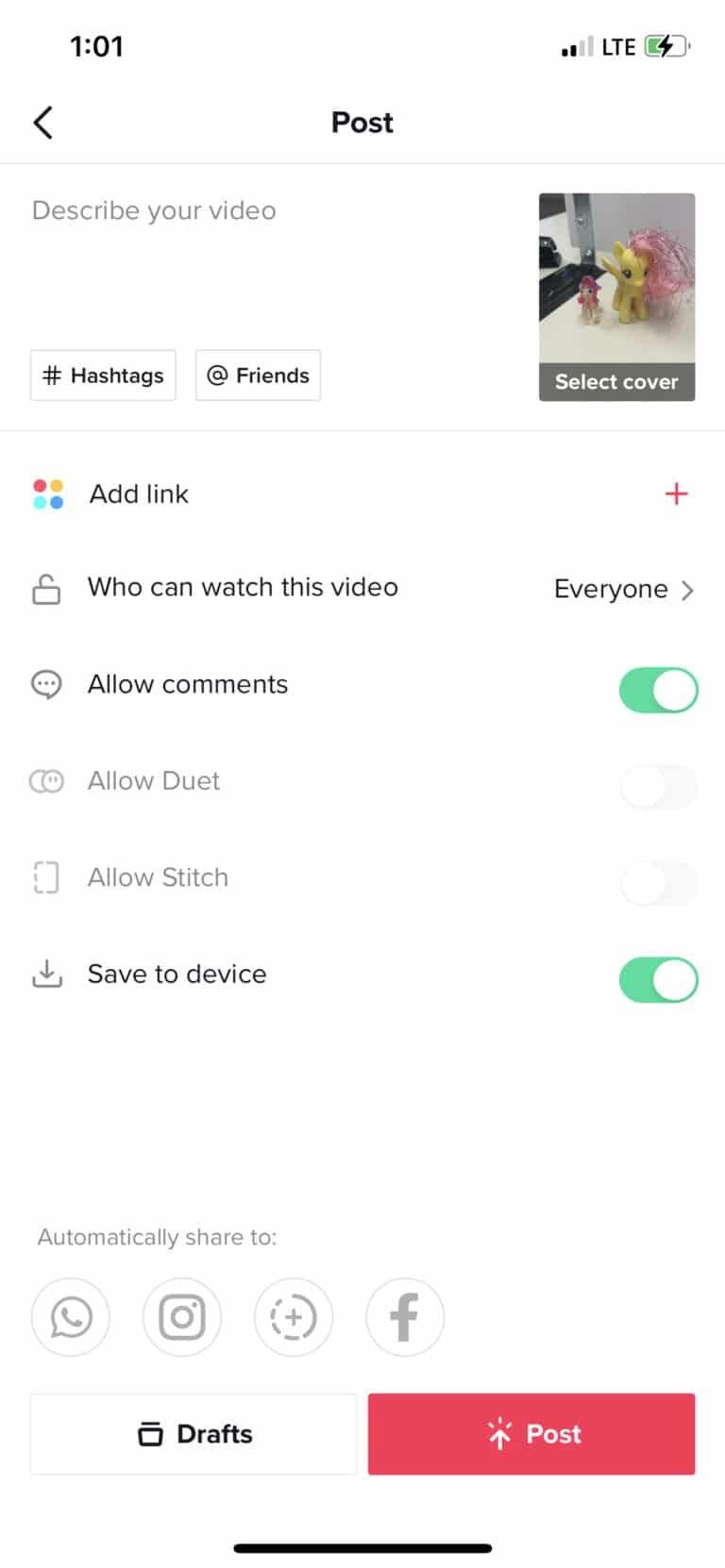Expand the Everyone privacy chevron

pyautogui.click(x=687, y=590)
